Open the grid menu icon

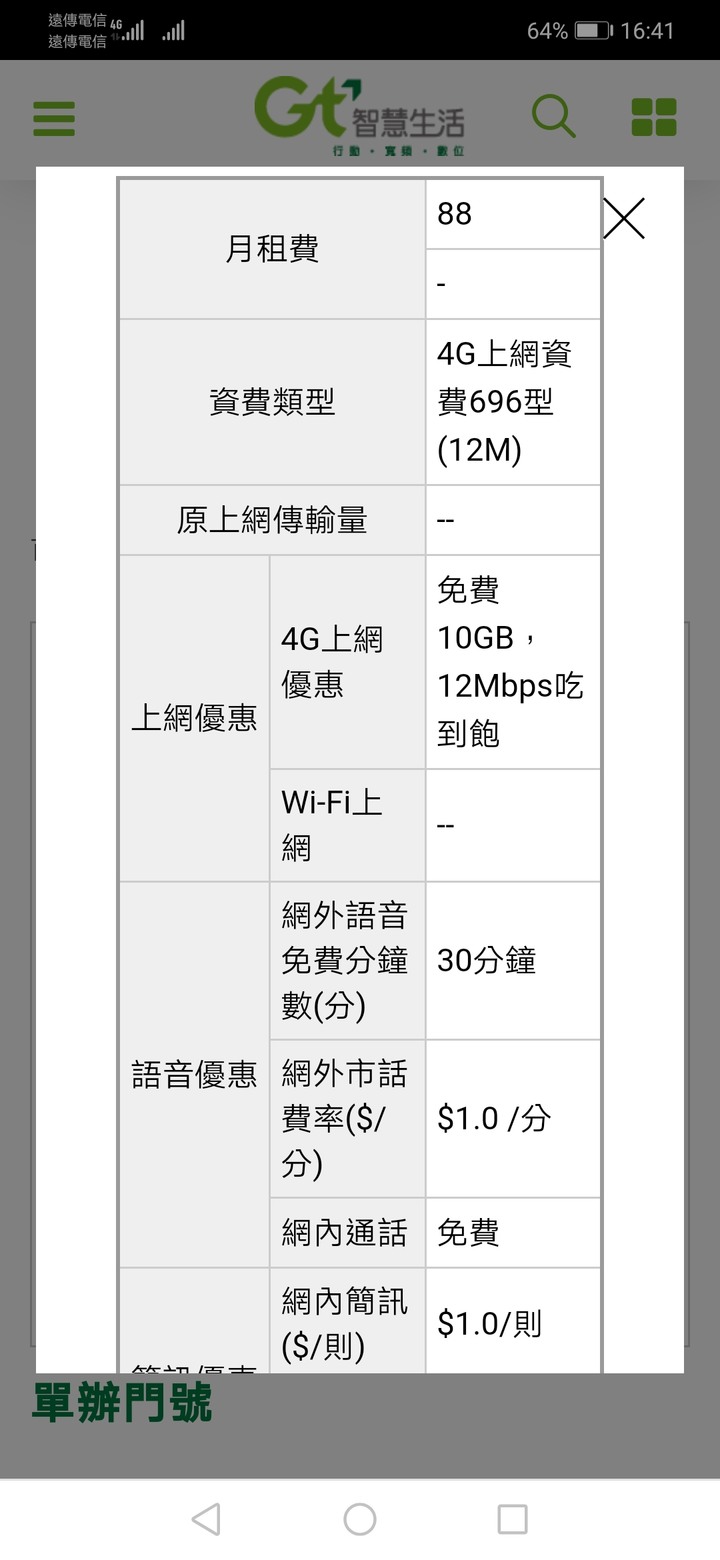point(654,117)
